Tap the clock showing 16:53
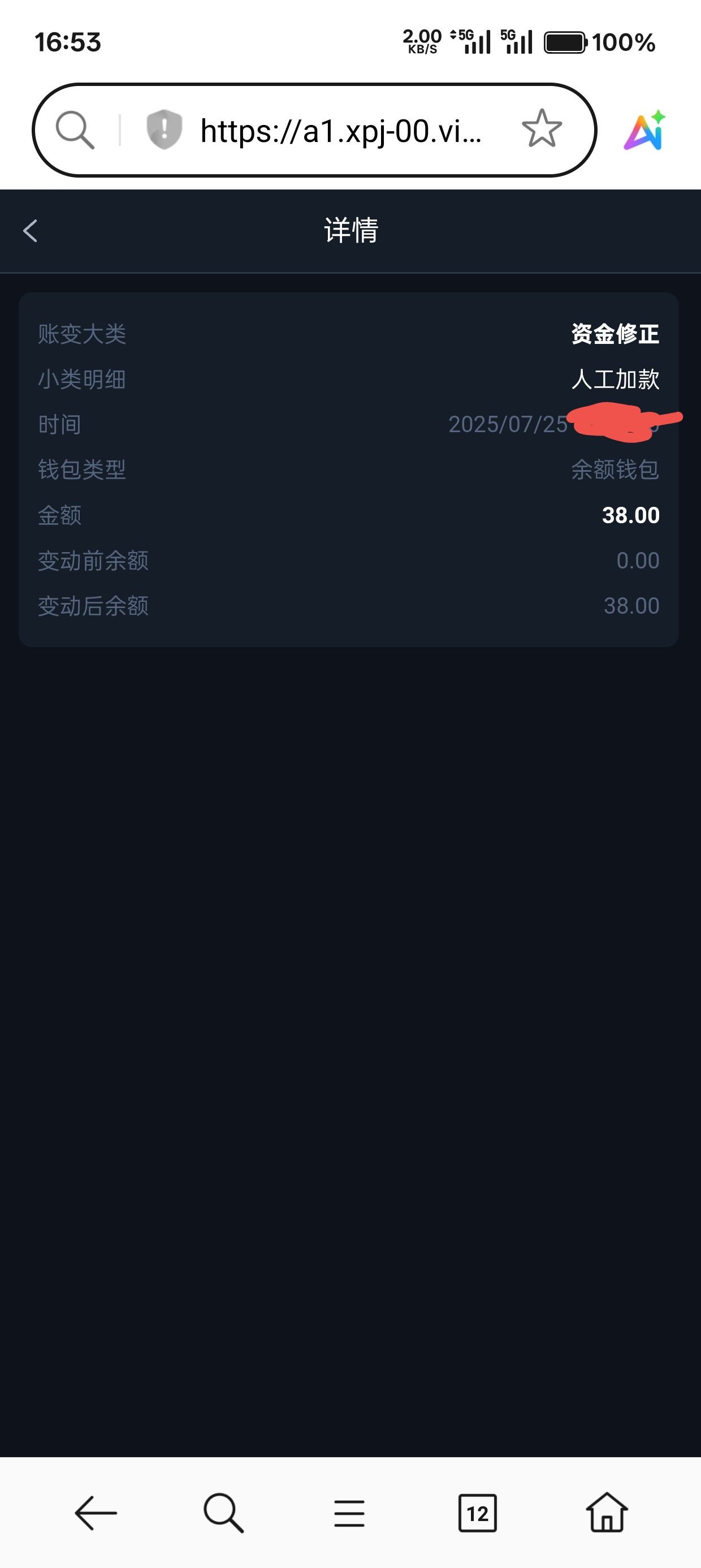Screen dimensions: 701x1568 point(67,41)
